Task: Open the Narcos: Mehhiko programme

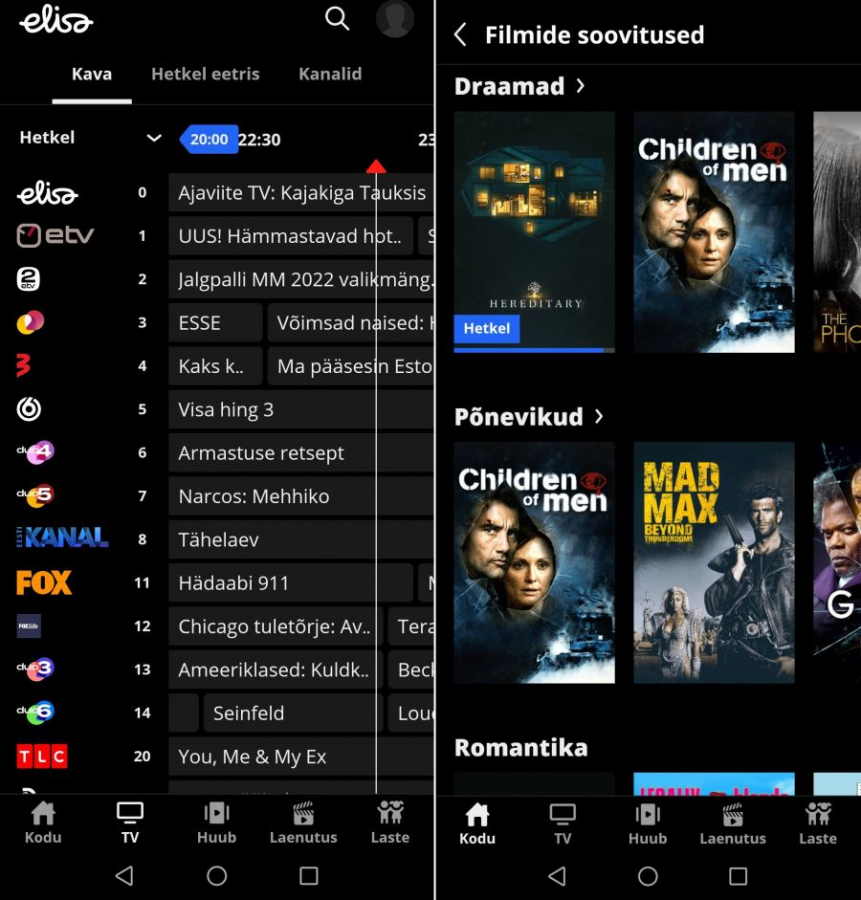Action: [x=300, y=496]
